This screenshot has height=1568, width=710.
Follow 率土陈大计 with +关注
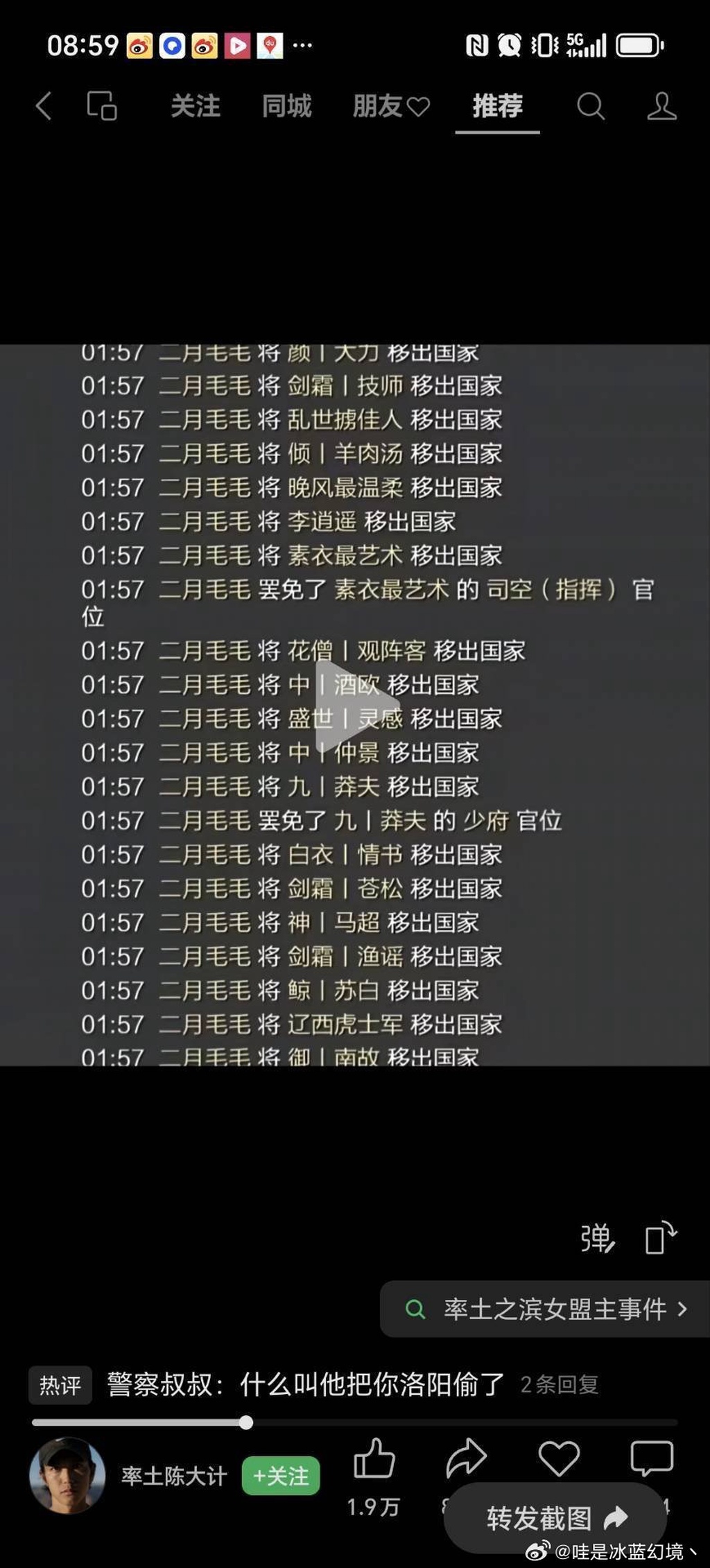click(281, 1476)
